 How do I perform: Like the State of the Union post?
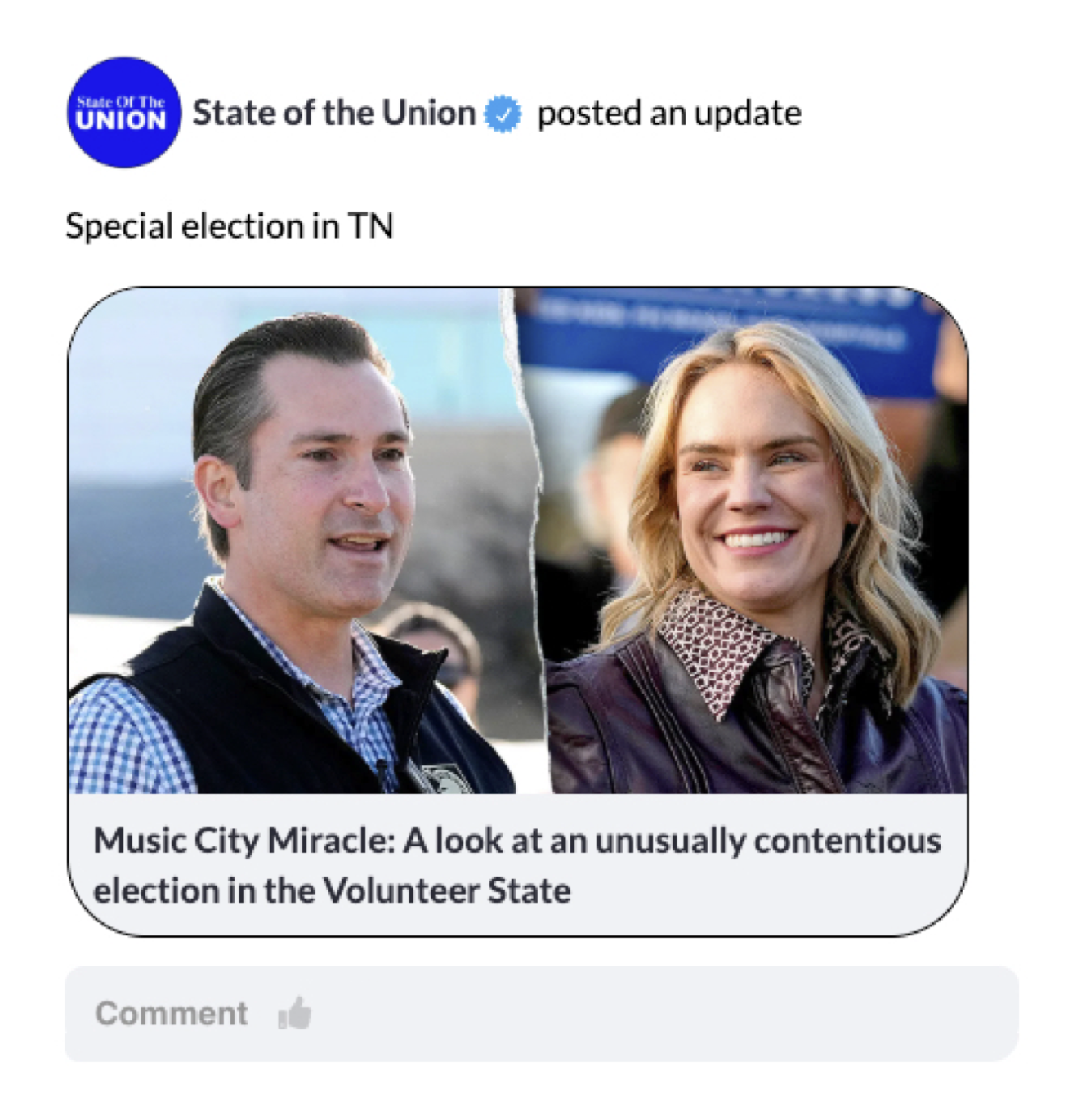(x=295, y=1014)
